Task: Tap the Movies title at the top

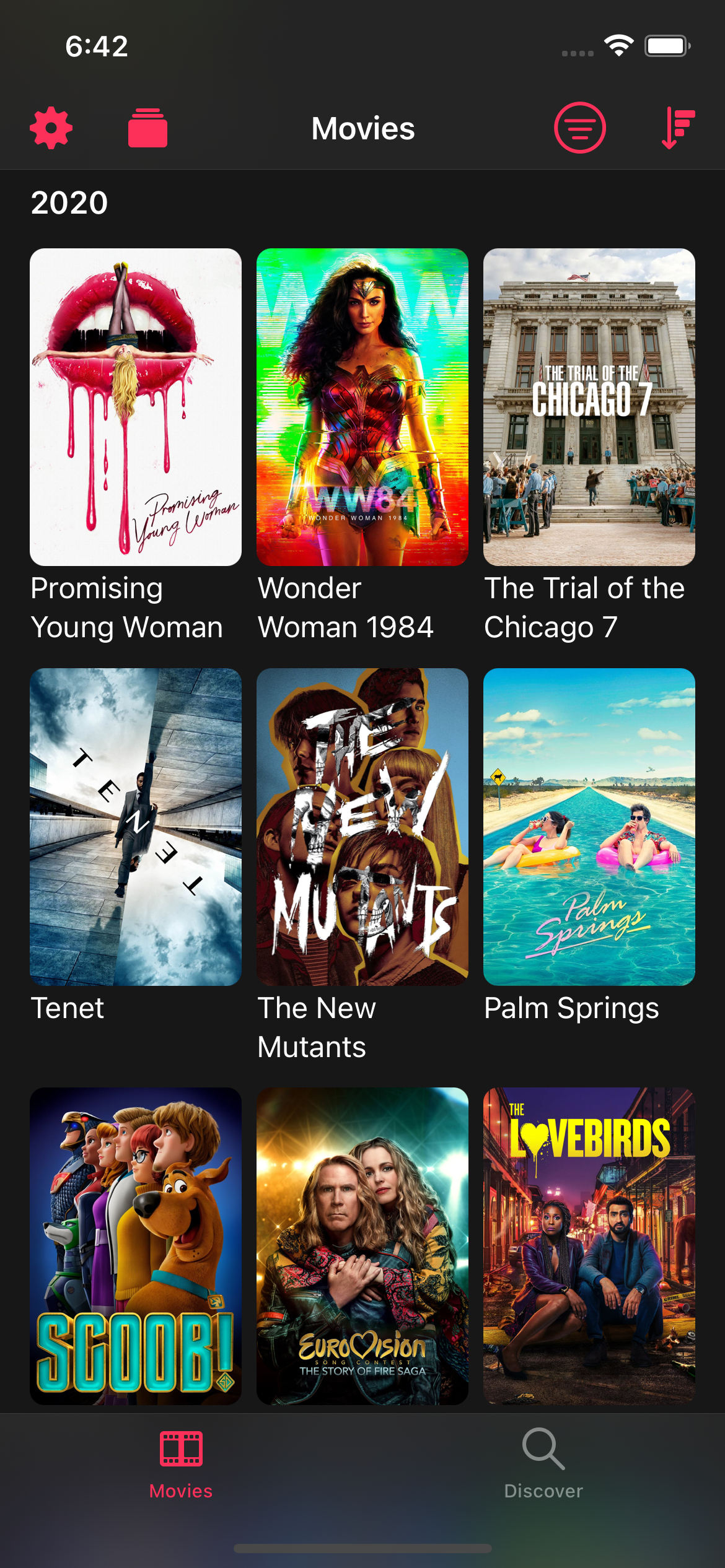Action: pos(362,128)
